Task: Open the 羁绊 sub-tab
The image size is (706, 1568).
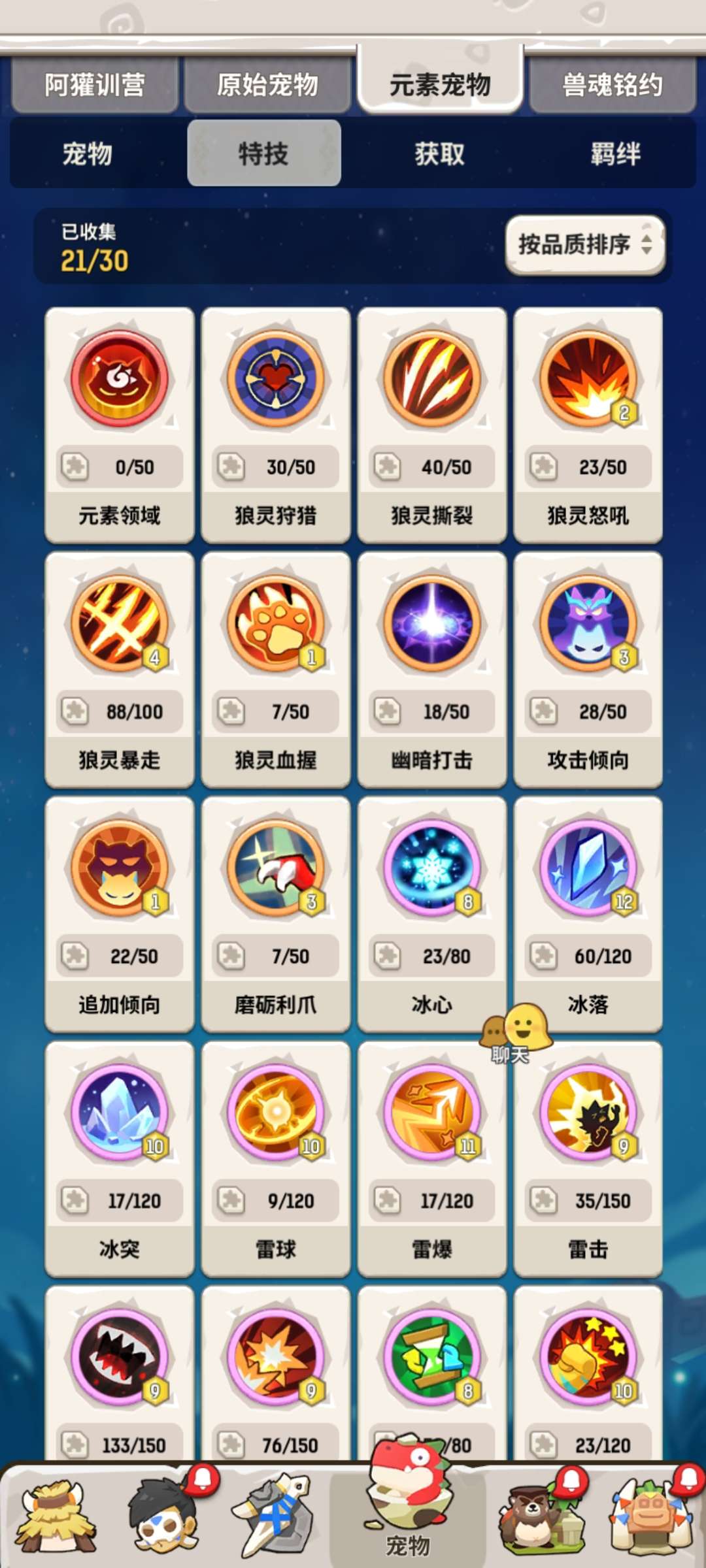Action: pos(615,154)
